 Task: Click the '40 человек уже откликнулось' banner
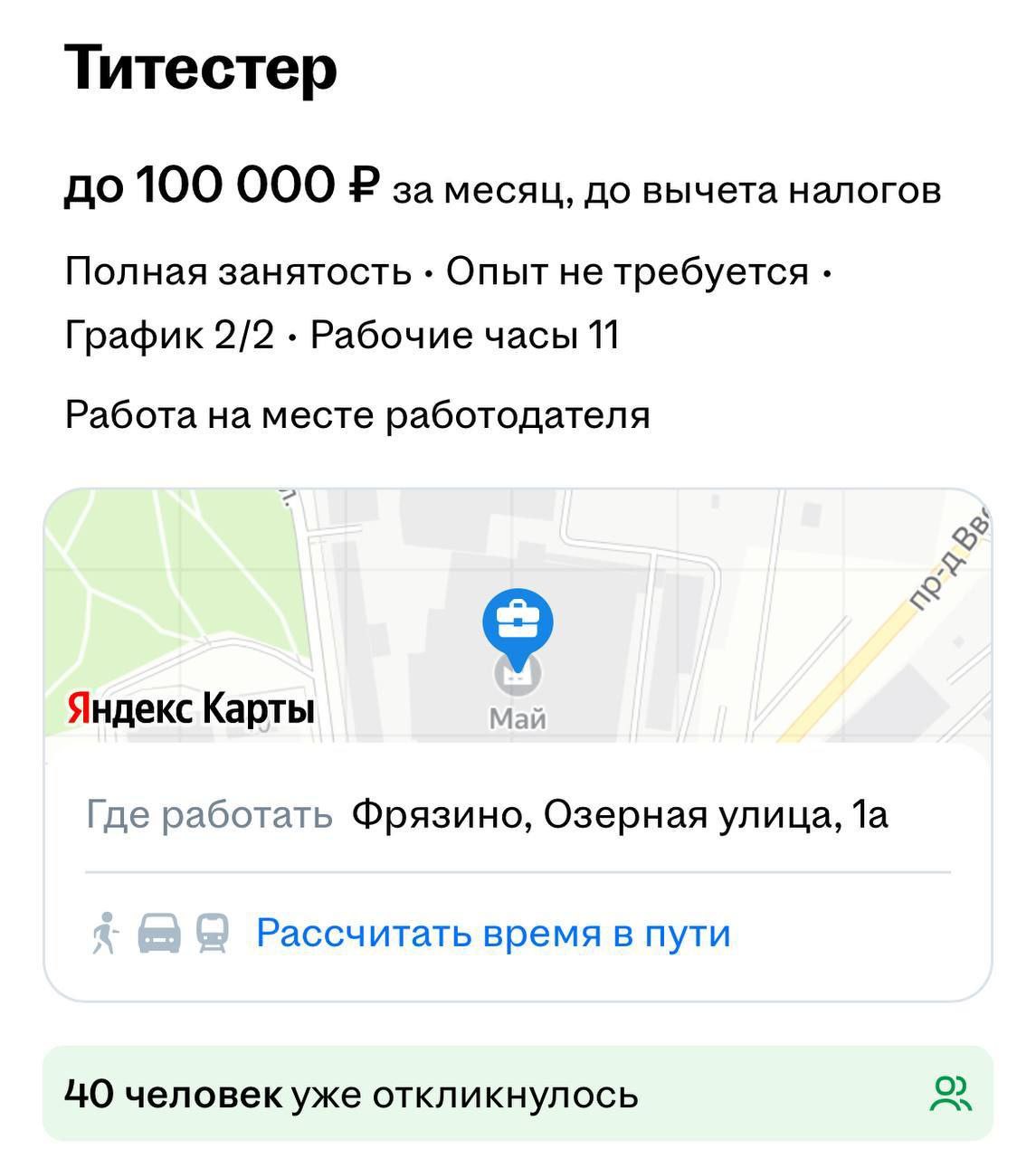click(351, 1098)
